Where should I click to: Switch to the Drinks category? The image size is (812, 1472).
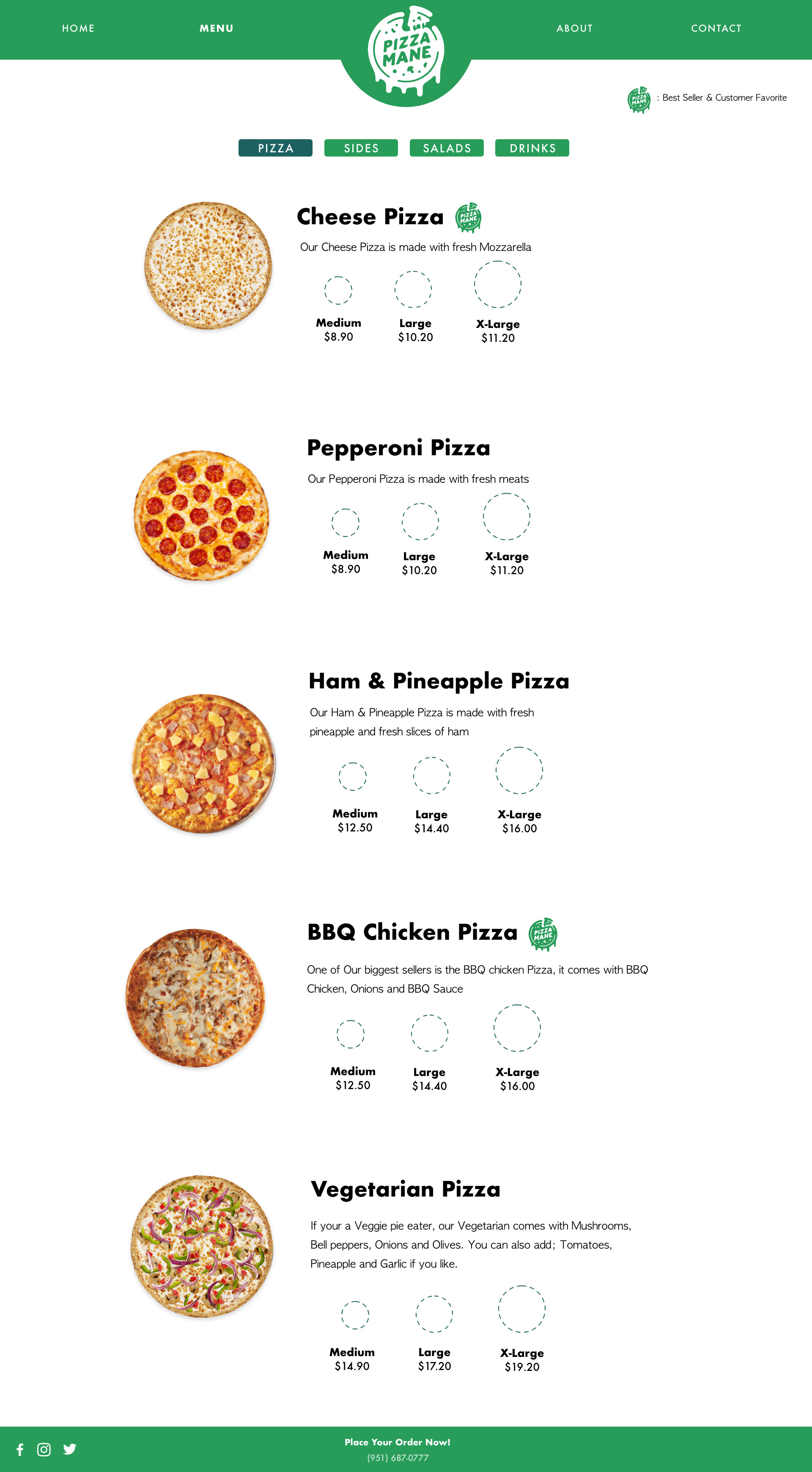[x=532, y=148]
